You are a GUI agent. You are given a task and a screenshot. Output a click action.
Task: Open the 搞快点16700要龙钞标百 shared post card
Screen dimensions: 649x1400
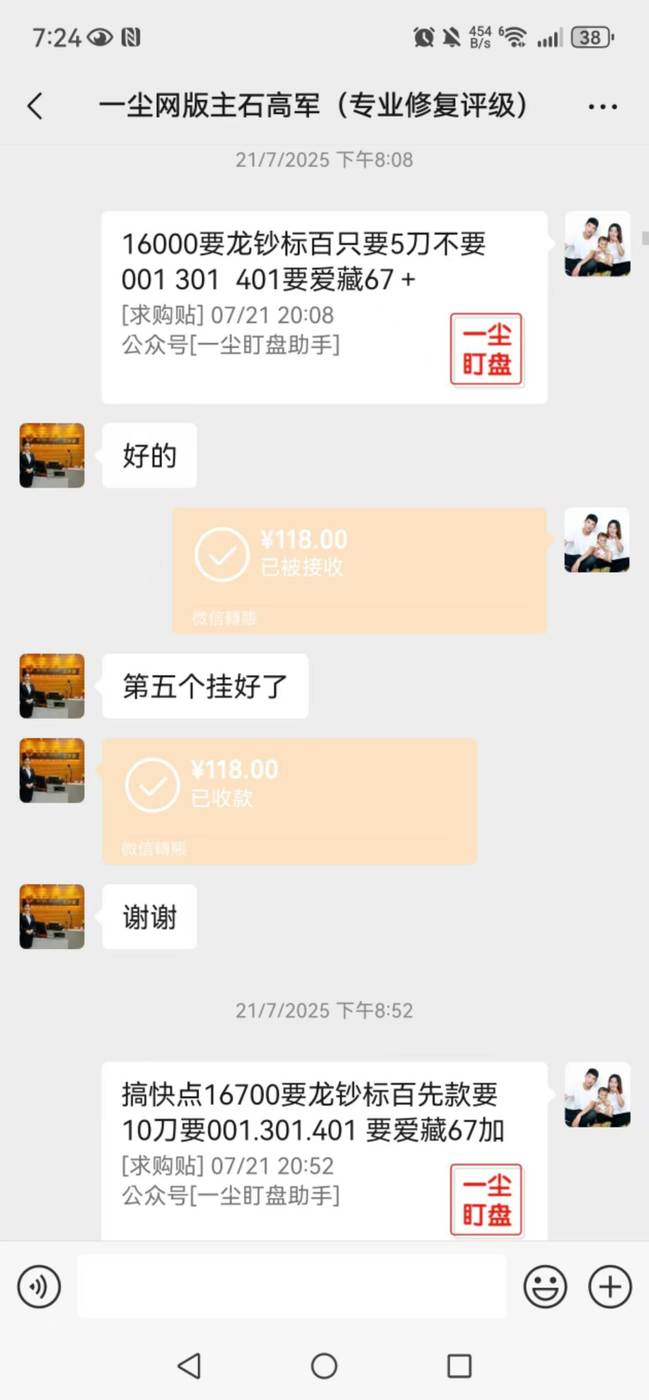click(324, 1150)
